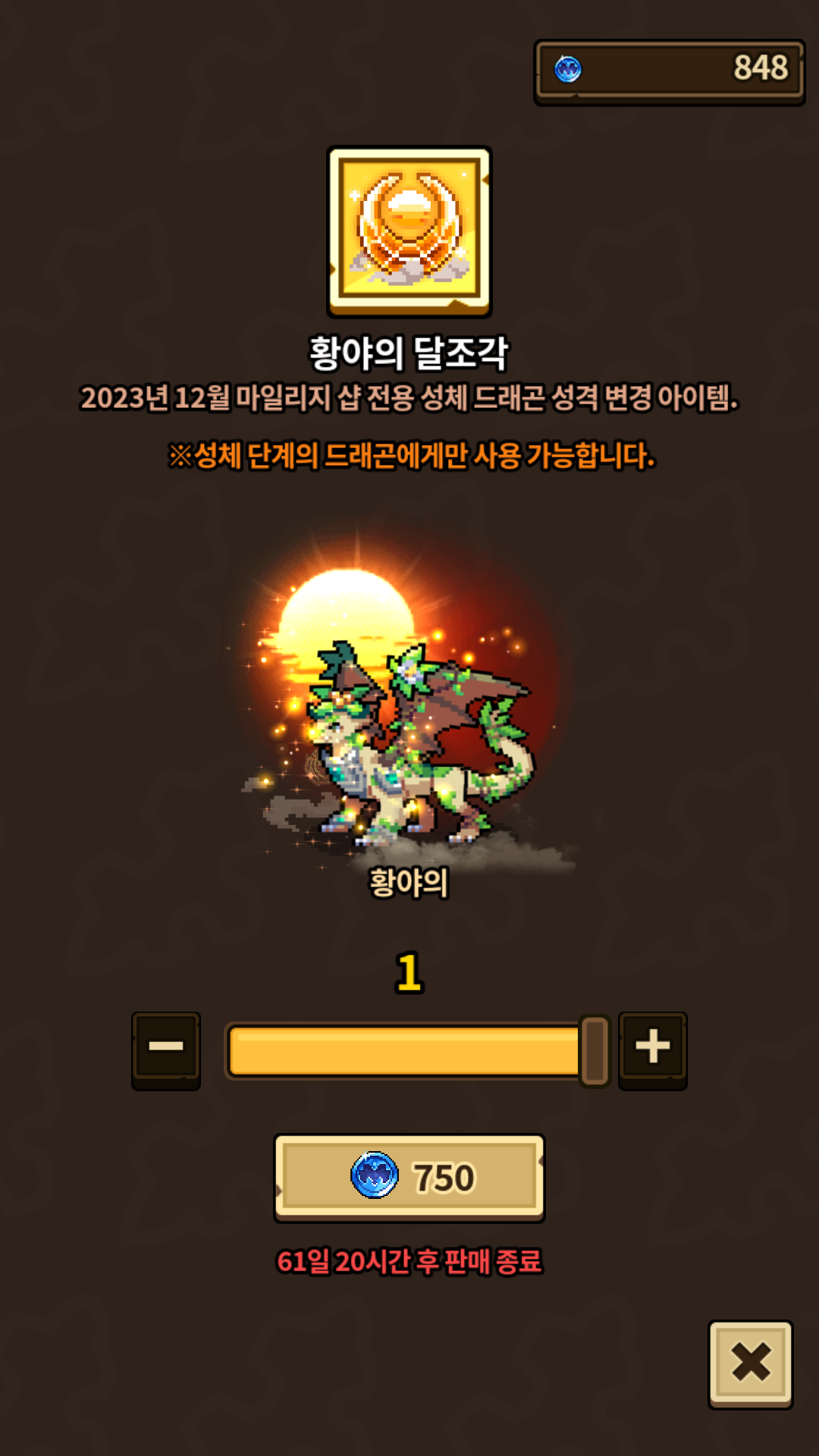Decrease quantity with the minus button

pos(166,1048)
